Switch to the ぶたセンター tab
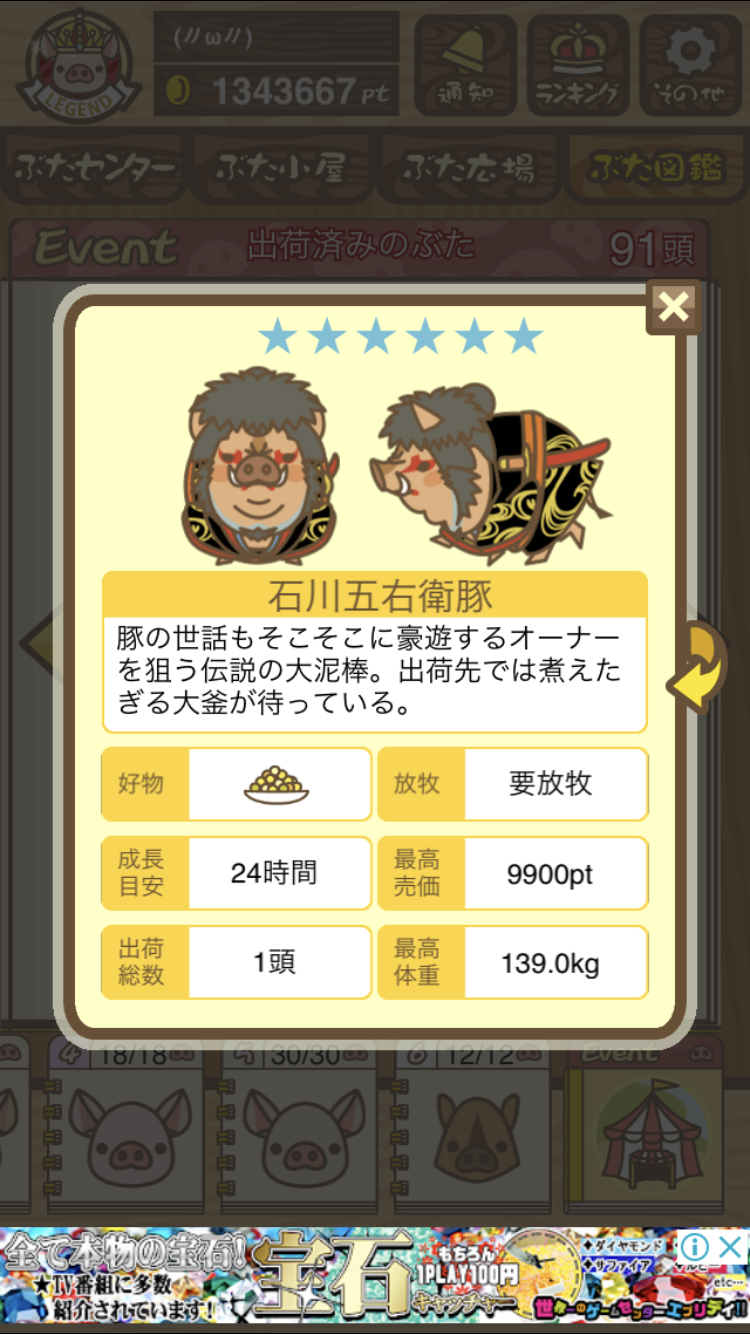 click(x=94, y=167)
